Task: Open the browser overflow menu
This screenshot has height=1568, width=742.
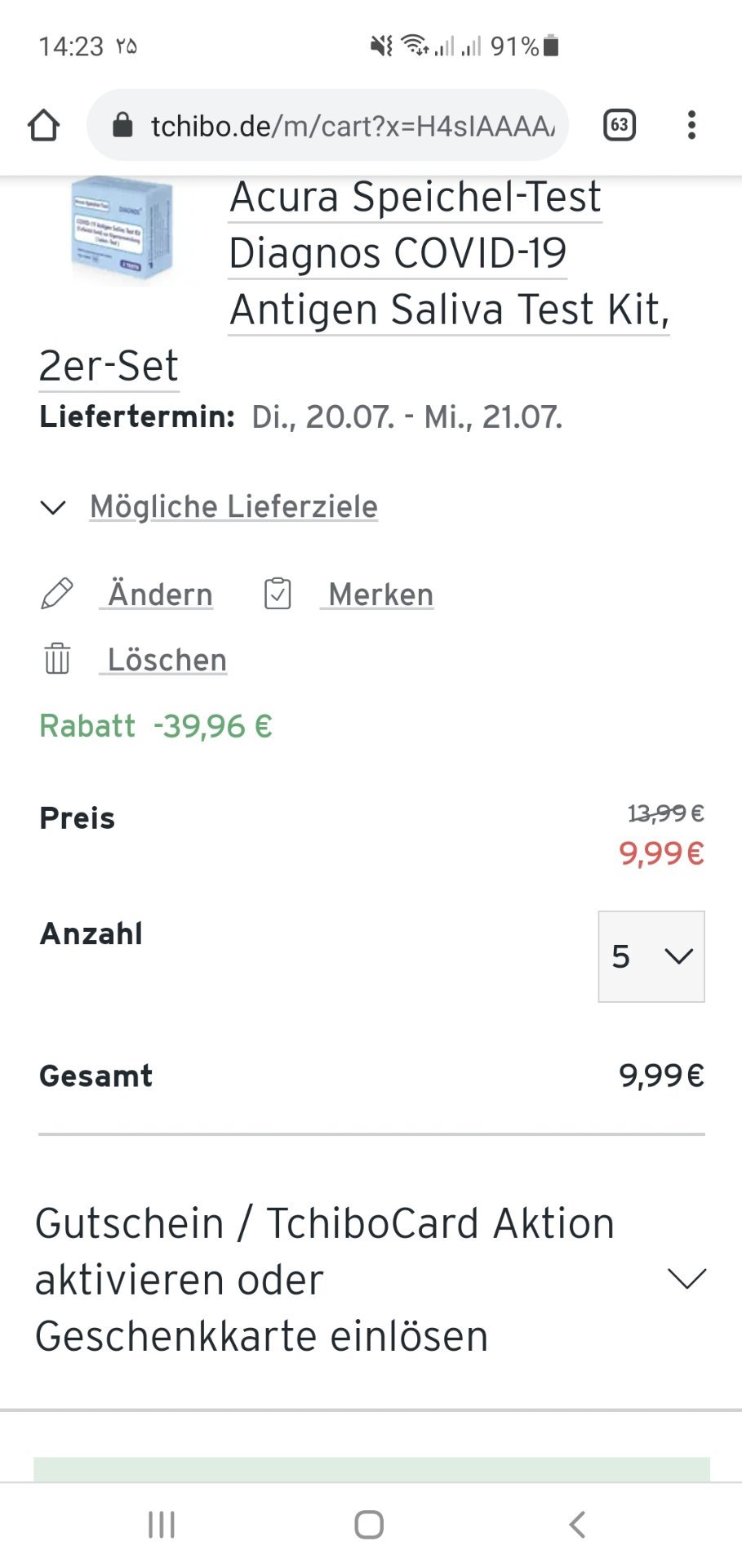Action: click(691, 126)
